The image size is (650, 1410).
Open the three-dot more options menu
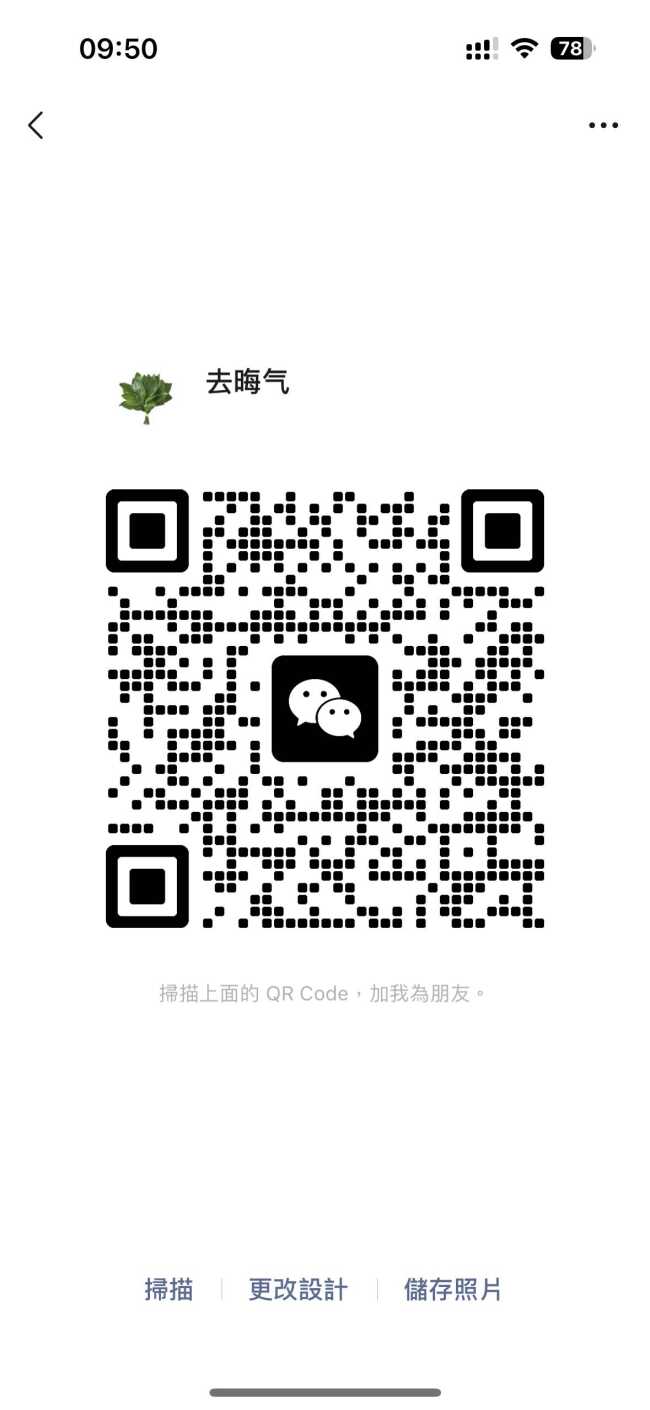click(603, 126)
